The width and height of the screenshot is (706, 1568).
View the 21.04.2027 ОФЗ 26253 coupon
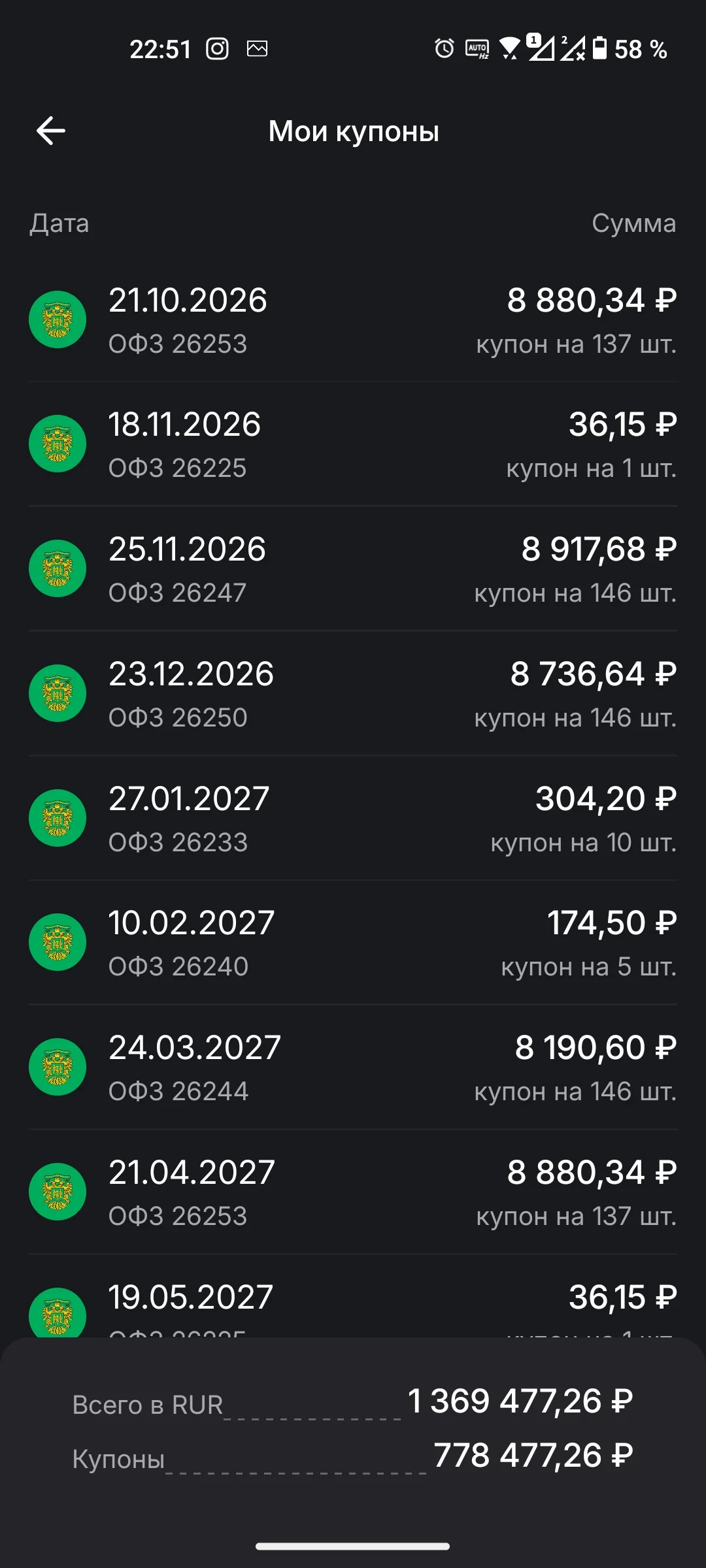coord(353,1192)
